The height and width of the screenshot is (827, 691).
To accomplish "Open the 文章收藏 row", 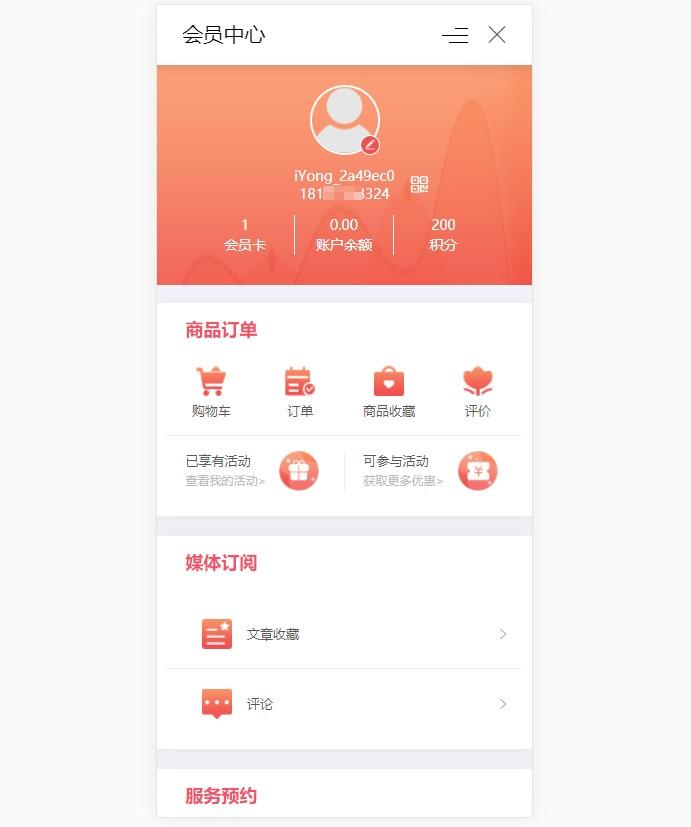I will point(344,634).
